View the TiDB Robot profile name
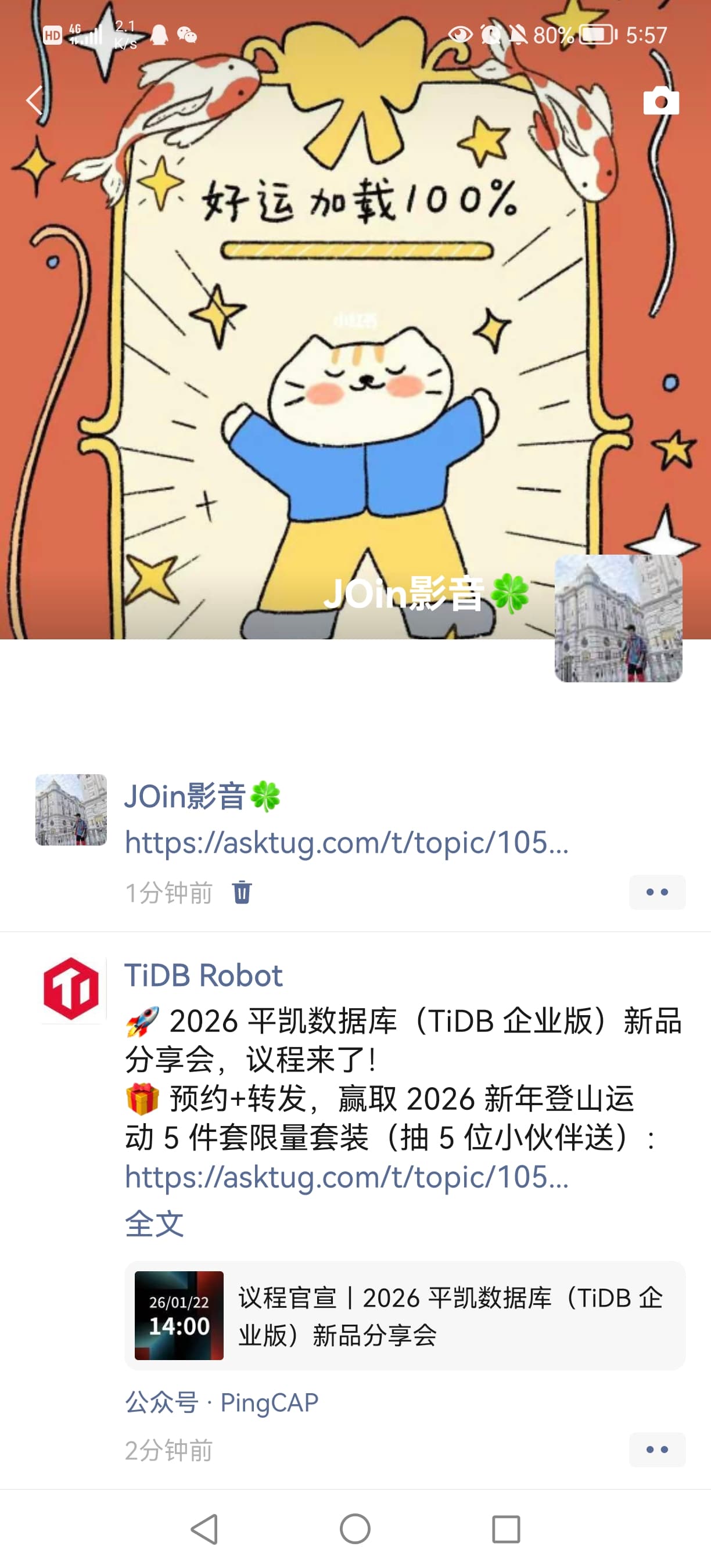 point(203,976)
